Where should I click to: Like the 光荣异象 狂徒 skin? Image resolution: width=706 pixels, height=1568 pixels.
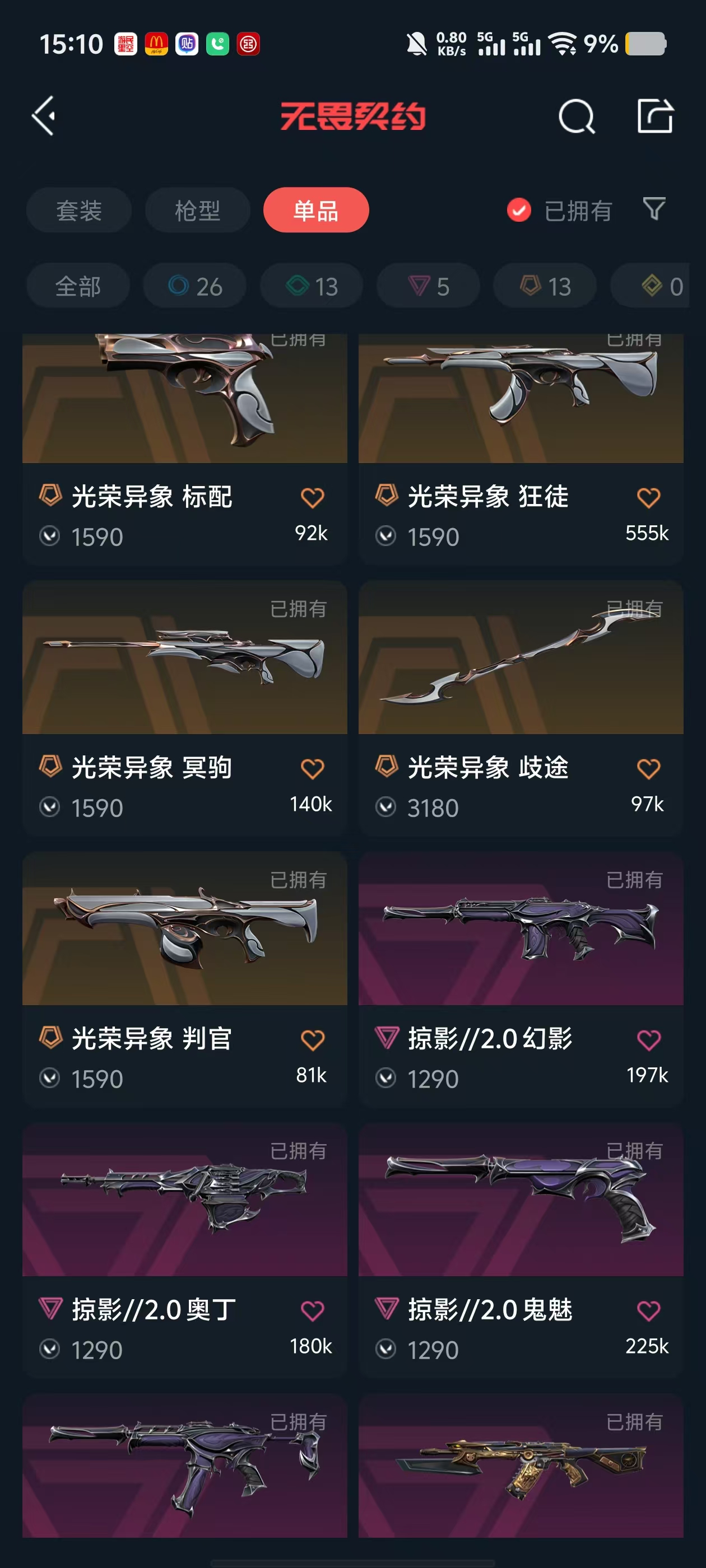648,498
